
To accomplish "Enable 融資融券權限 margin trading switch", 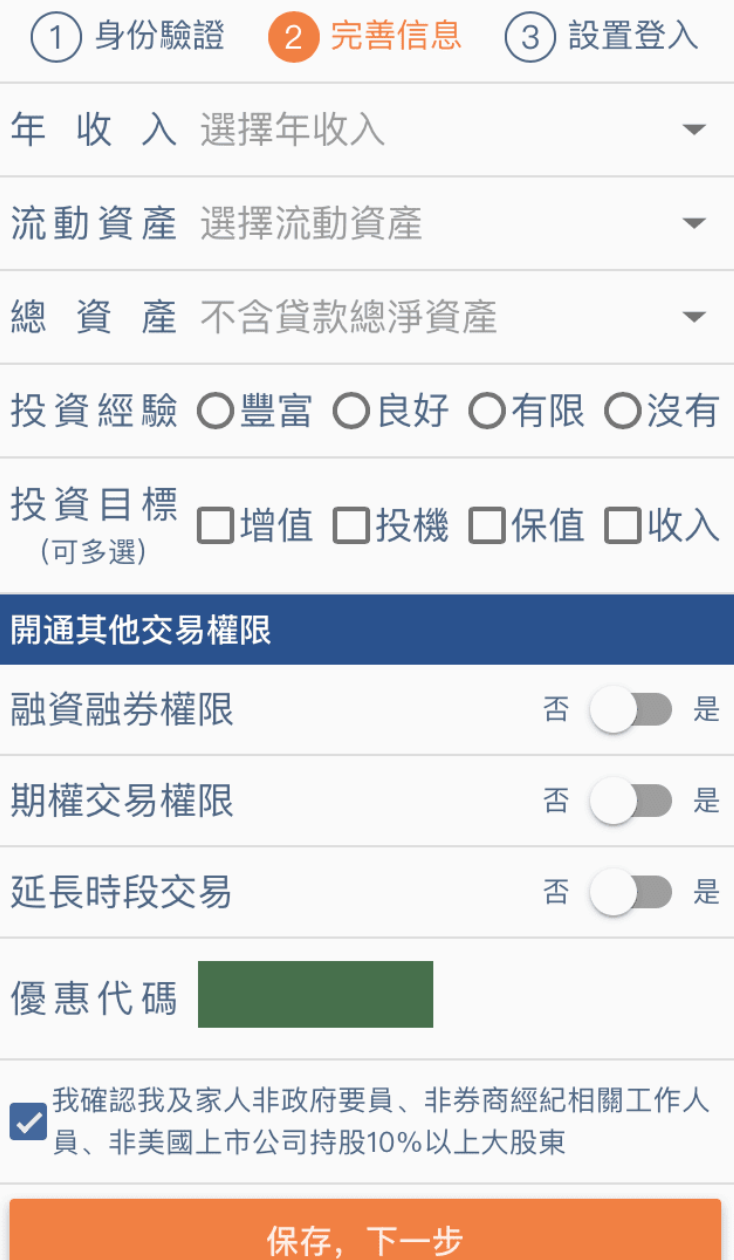I will click(x=631, y=710).
